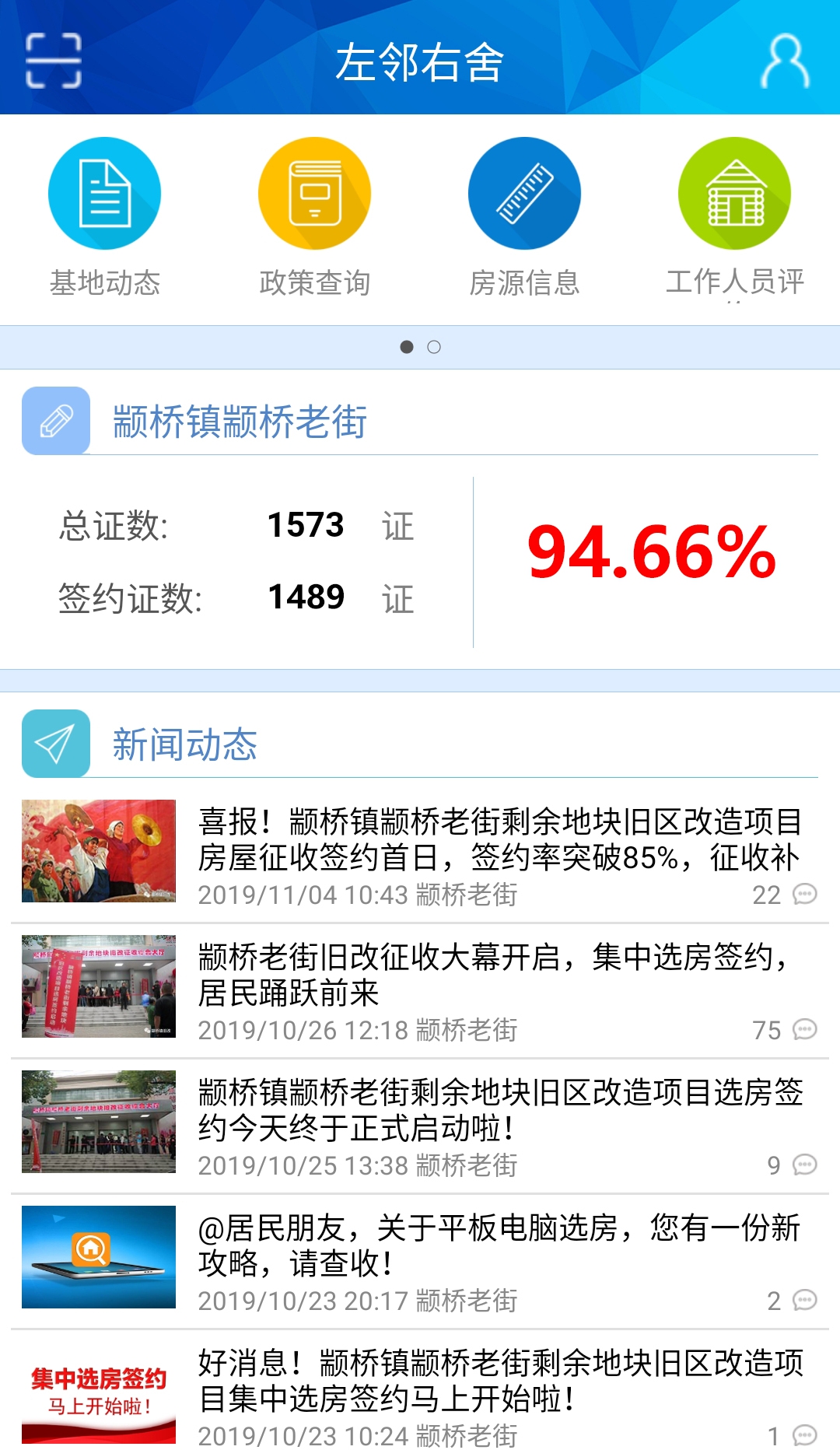Tap the edit icon beside 颛桥镇颛桥老街
This screenshot has width=840, height=1450.
pyautogui.click(x=56, y=421)
